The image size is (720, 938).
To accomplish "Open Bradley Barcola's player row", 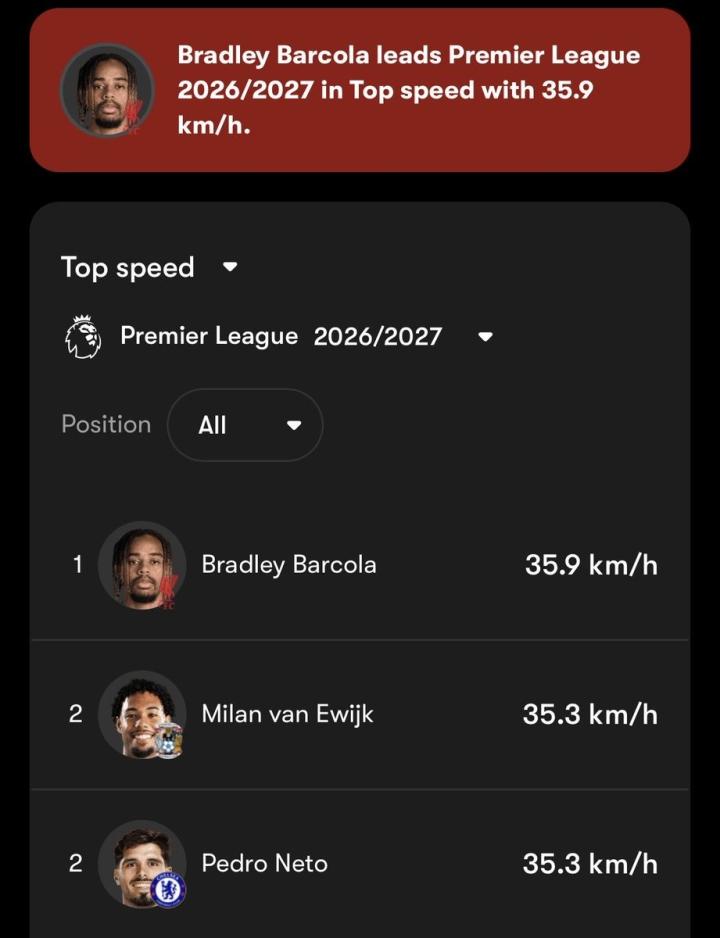I will pyautogui.click(x=360, y=565).
